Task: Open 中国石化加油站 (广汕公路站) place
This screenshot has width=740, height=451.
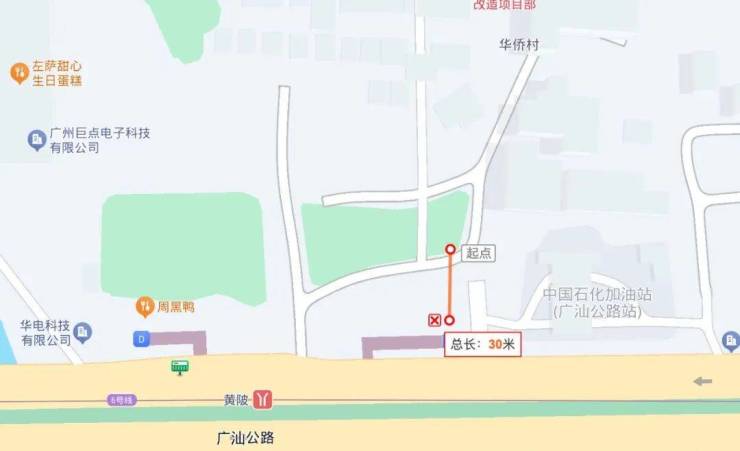Action: tap(596, 303)
